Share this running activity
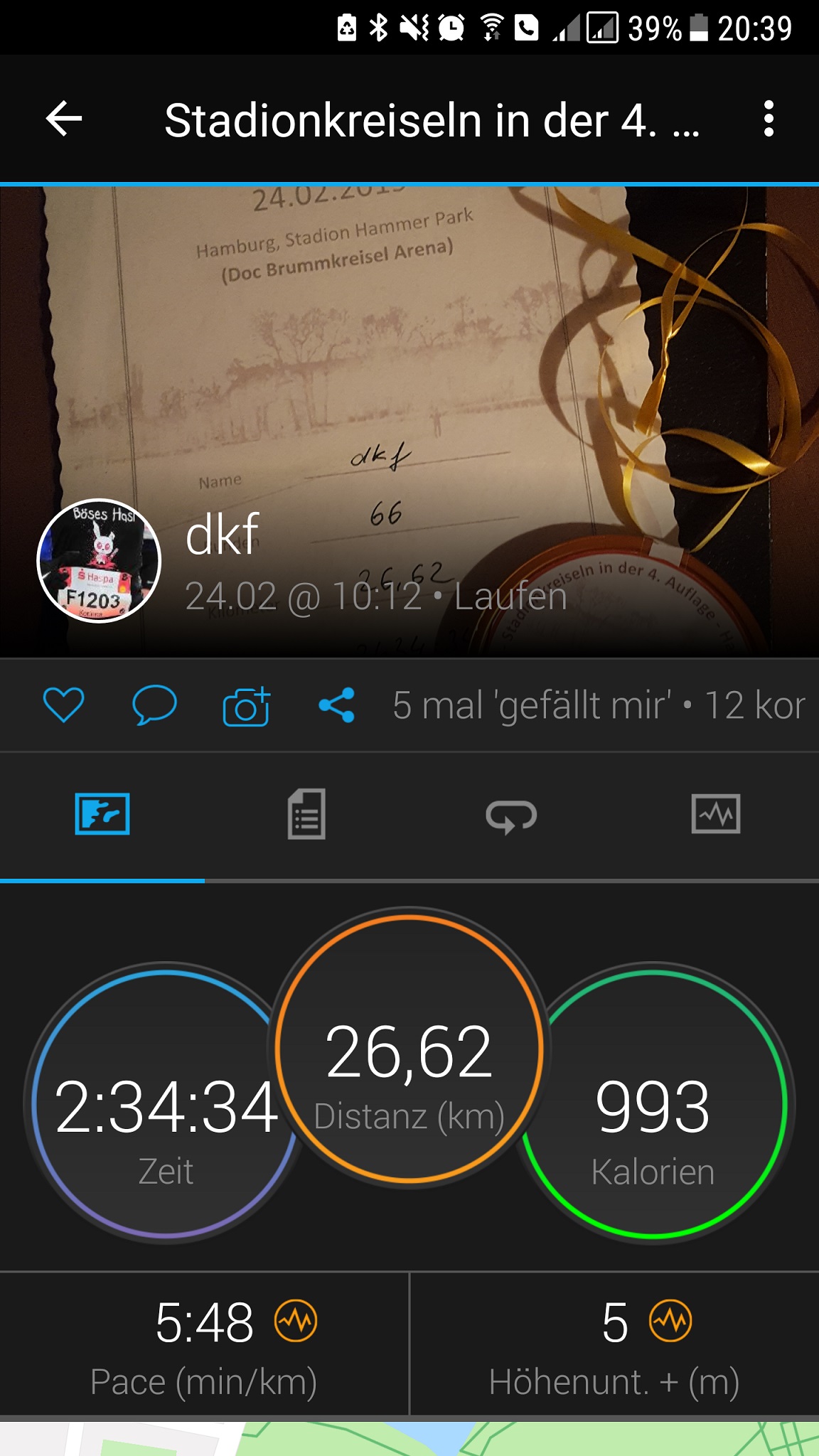 tap(336, 705)
